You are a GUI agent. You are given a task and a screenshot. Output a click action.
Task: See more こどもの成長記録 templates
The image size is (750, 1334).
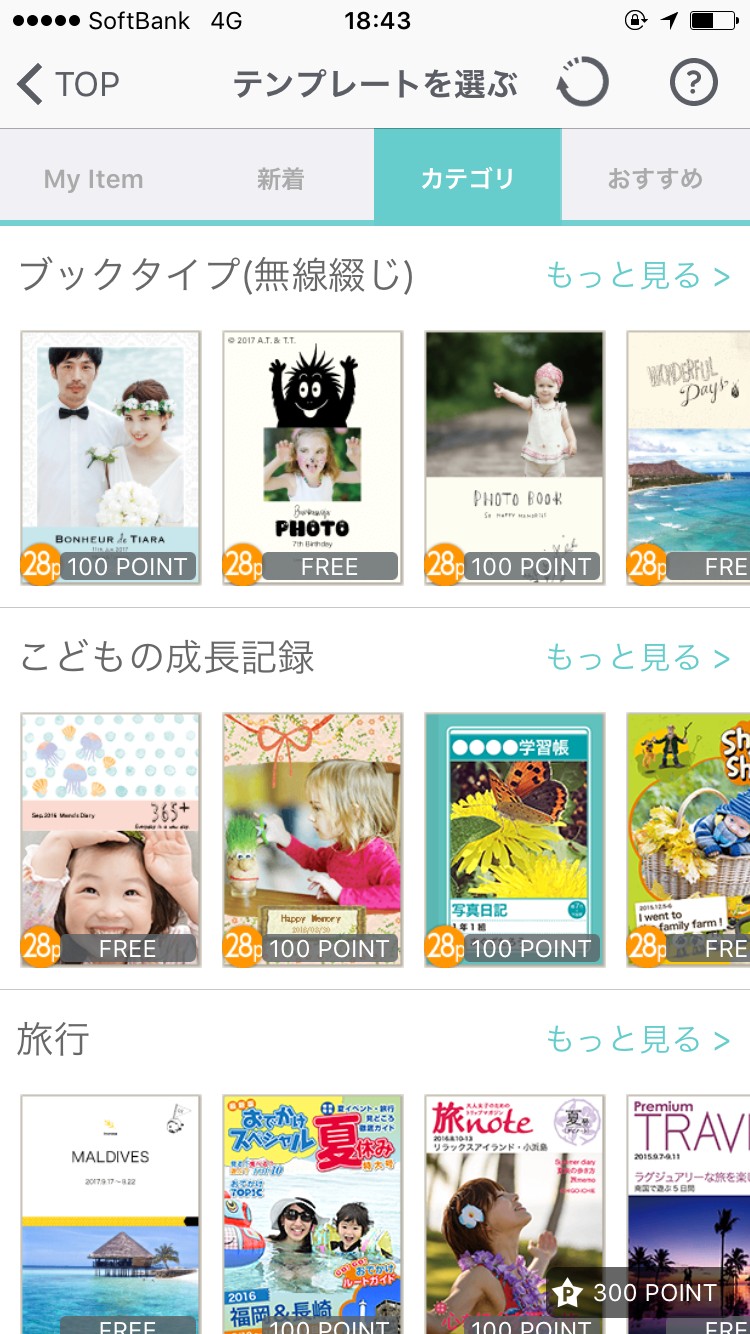point(638,657)
